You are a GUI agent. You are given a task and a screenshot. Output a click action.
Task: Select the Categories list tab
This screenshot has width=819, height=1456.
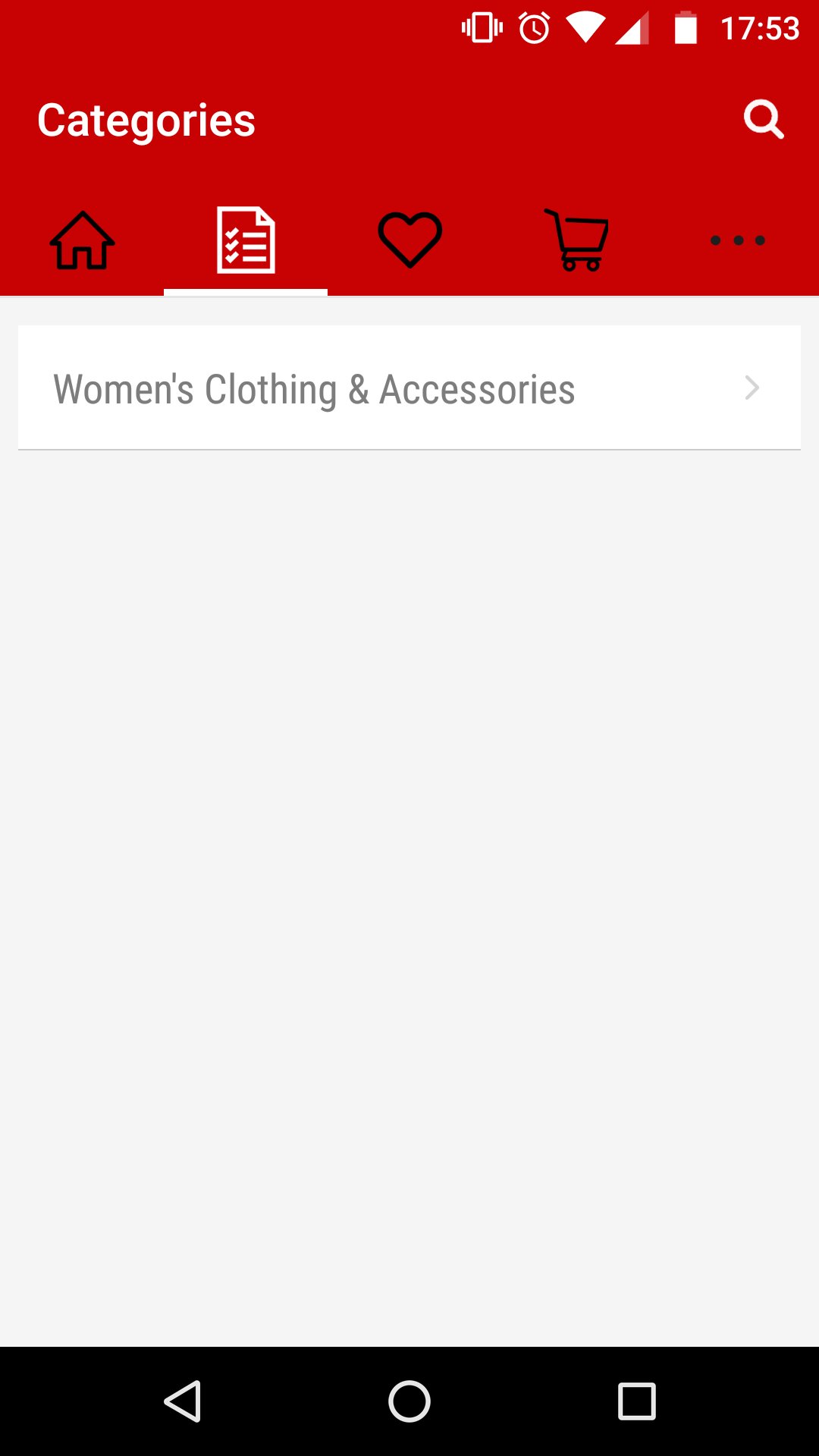click(246, 240)
